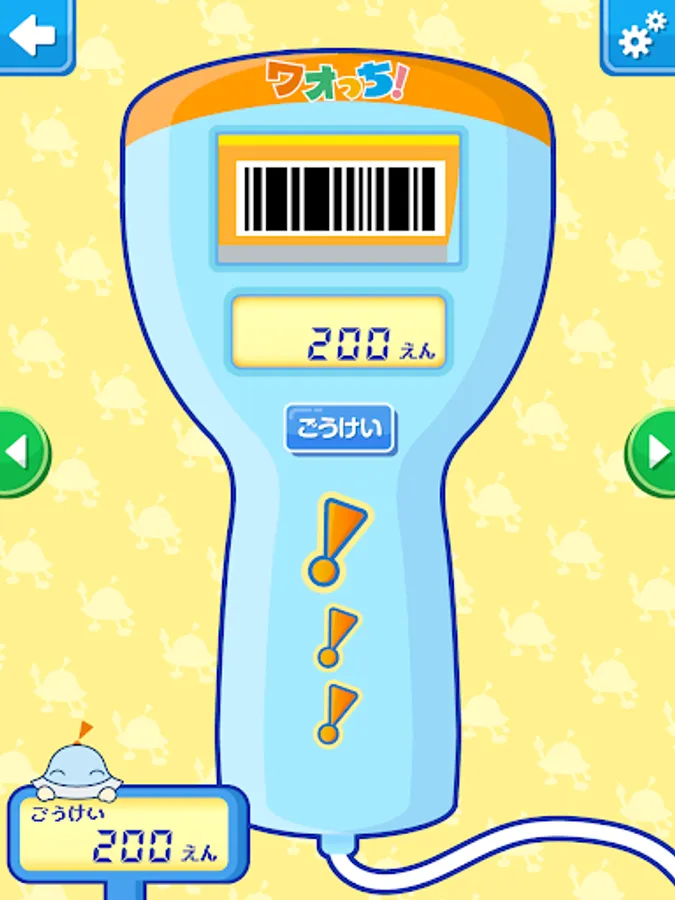
Task: Show the next item with right green arrow
Action: pos(651,452)
